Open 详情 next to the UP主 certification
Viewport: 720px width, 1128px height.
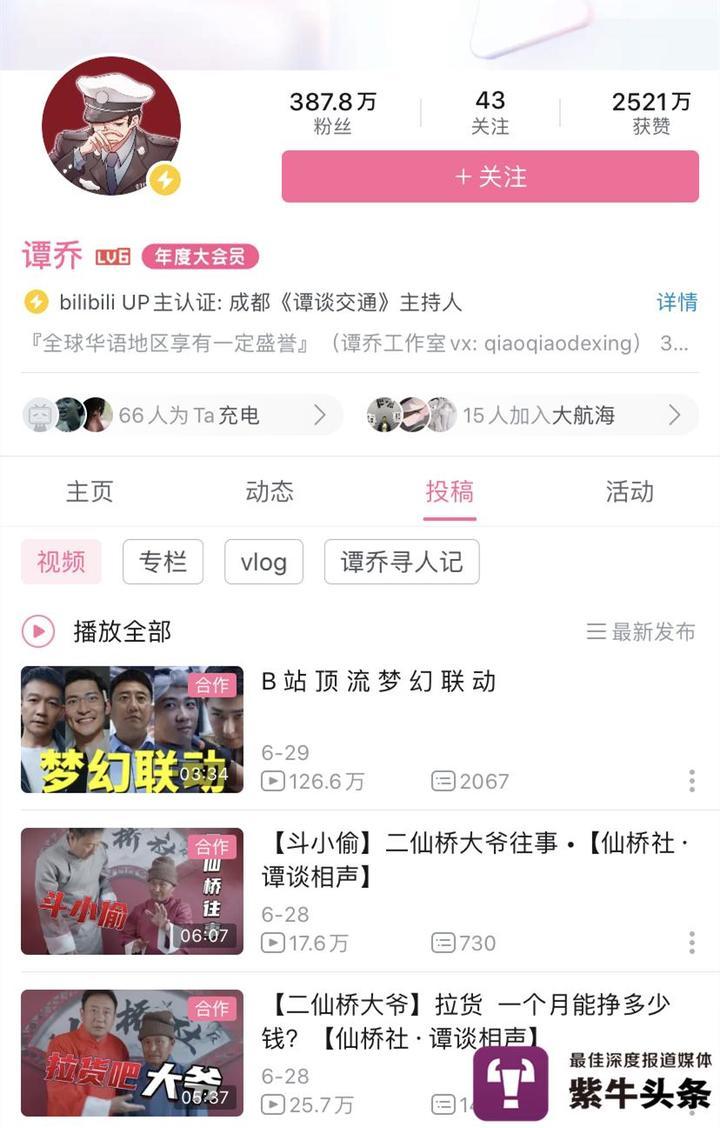(x=678, y=303)
